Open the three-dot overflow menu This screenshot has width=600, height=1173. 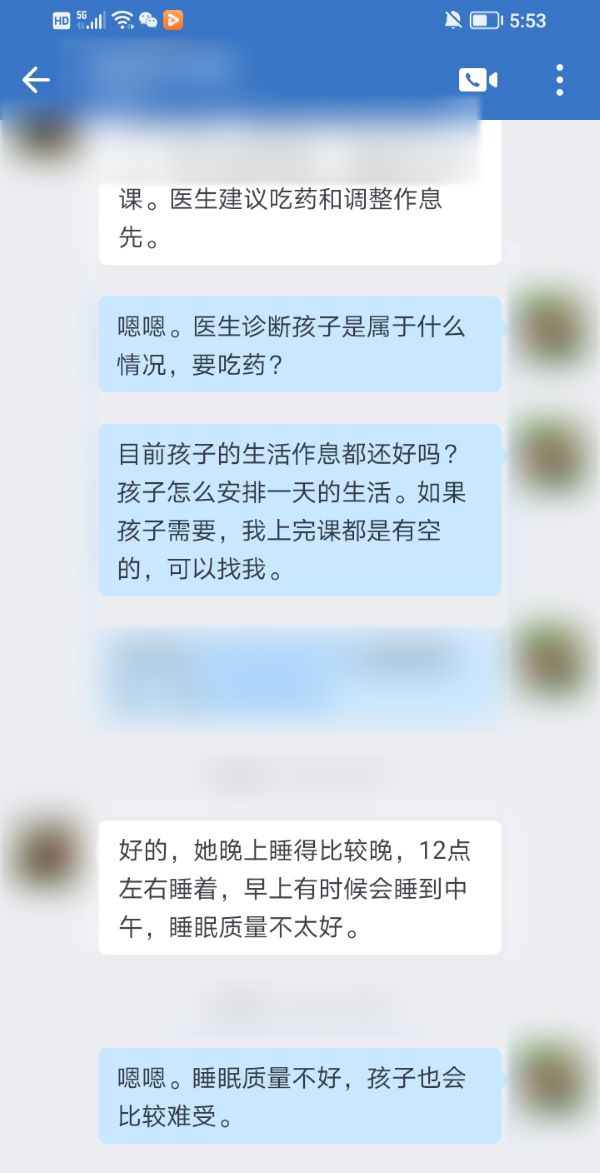pos(559,80)
